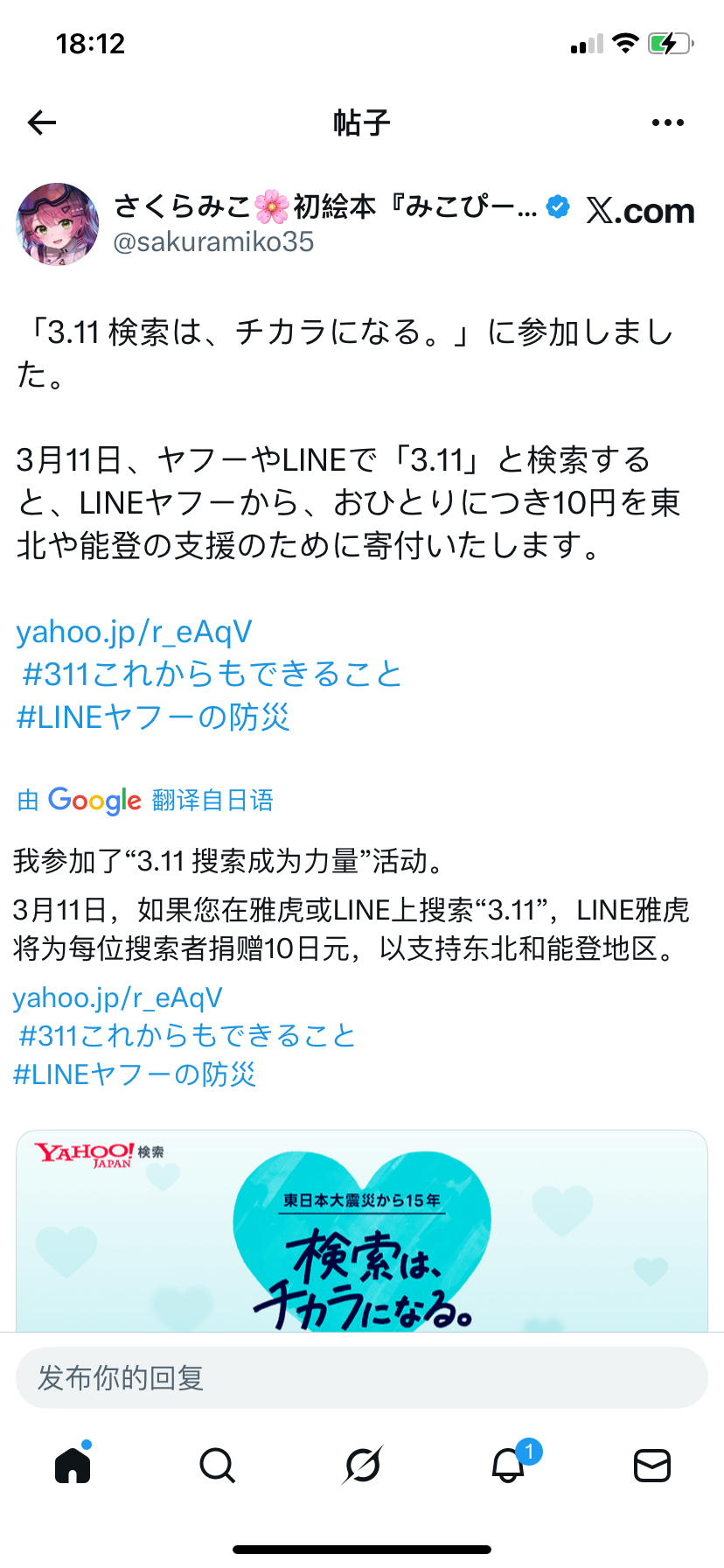The image size is (724, 1568).
Task: Open the yahoo.jp/r_eAqV link in original post
Action: pos(134,632)
